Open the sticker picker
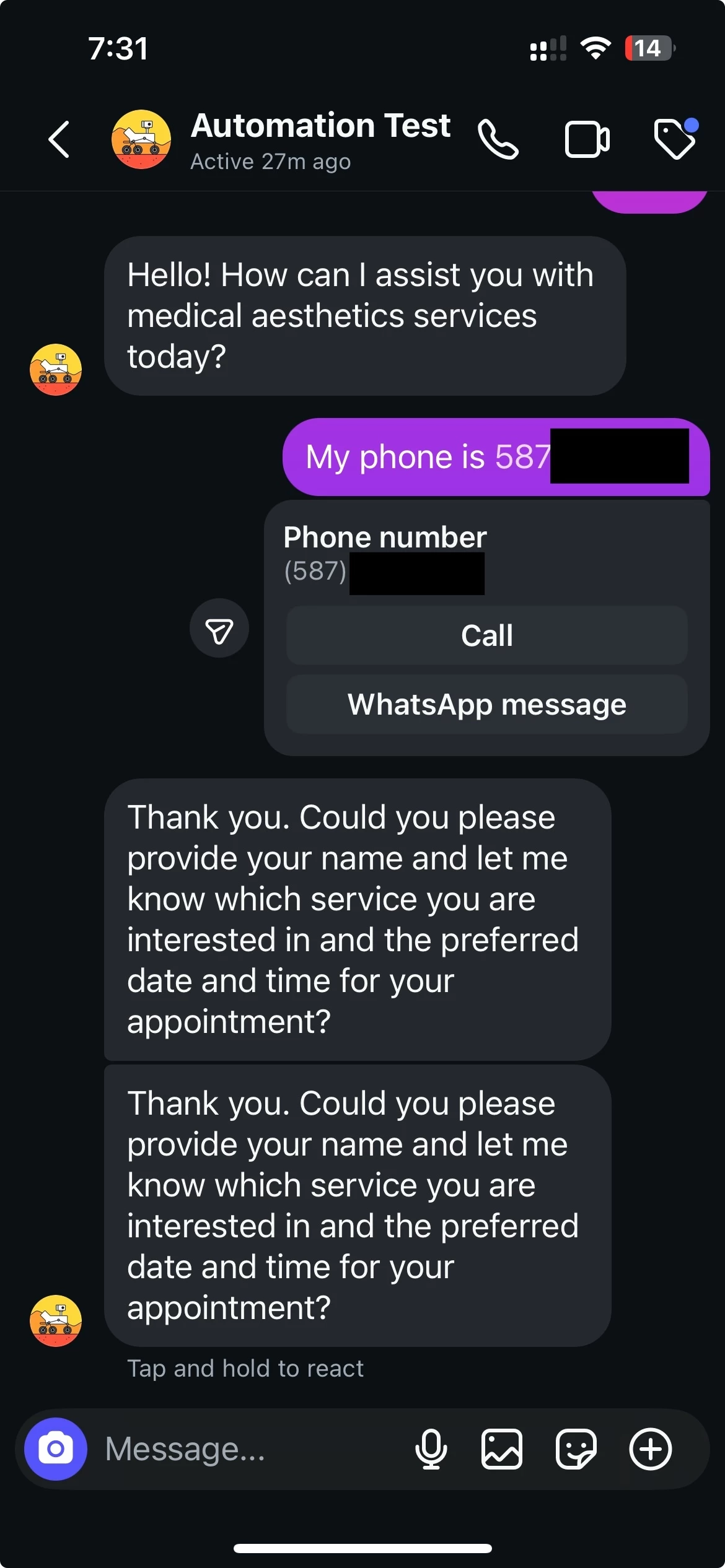The width and height of the screenshot is (725, 1568). [x=576, y=1449]
